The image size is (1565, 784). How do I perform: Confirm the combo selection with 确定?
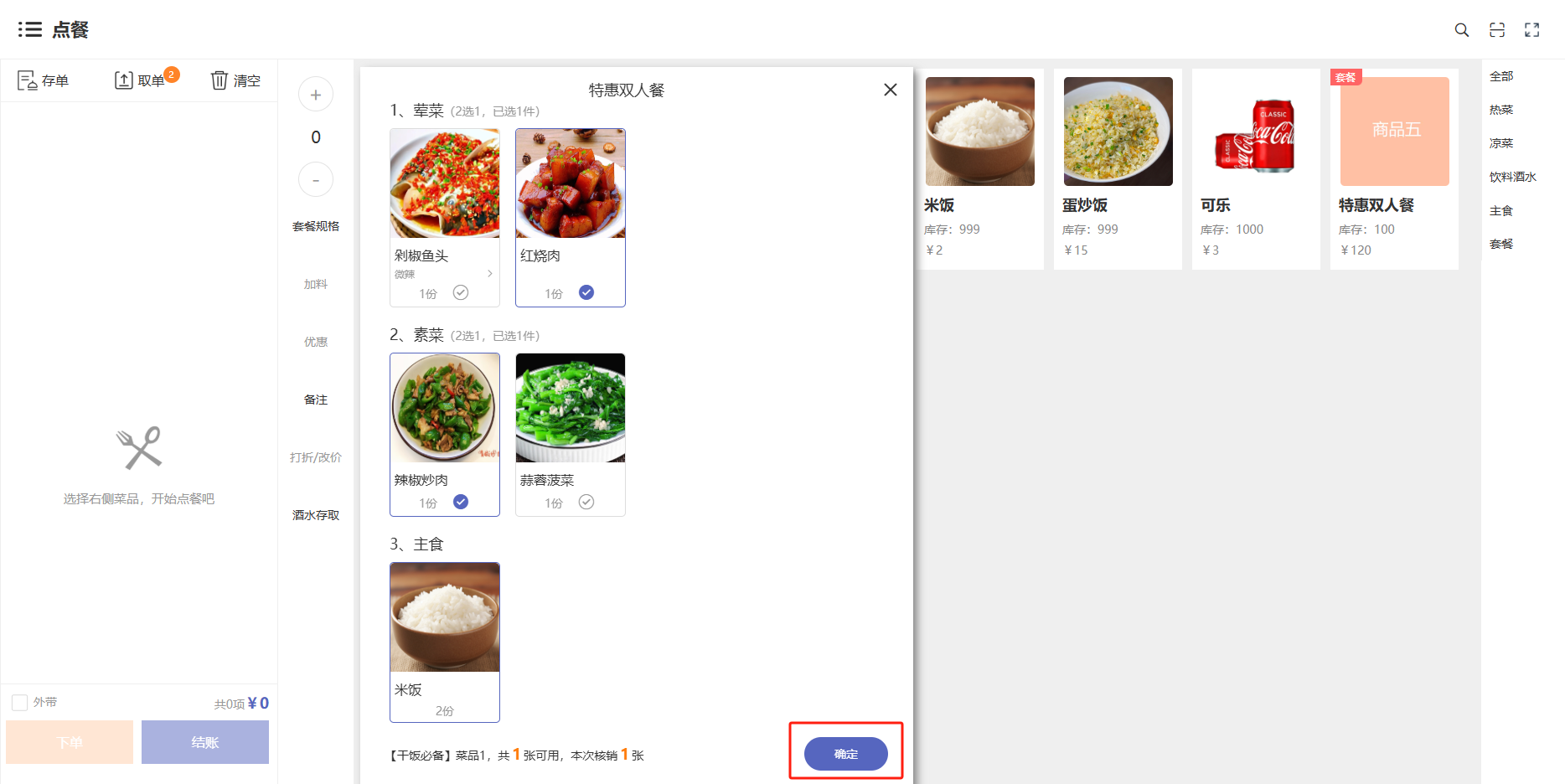(845, 754)
